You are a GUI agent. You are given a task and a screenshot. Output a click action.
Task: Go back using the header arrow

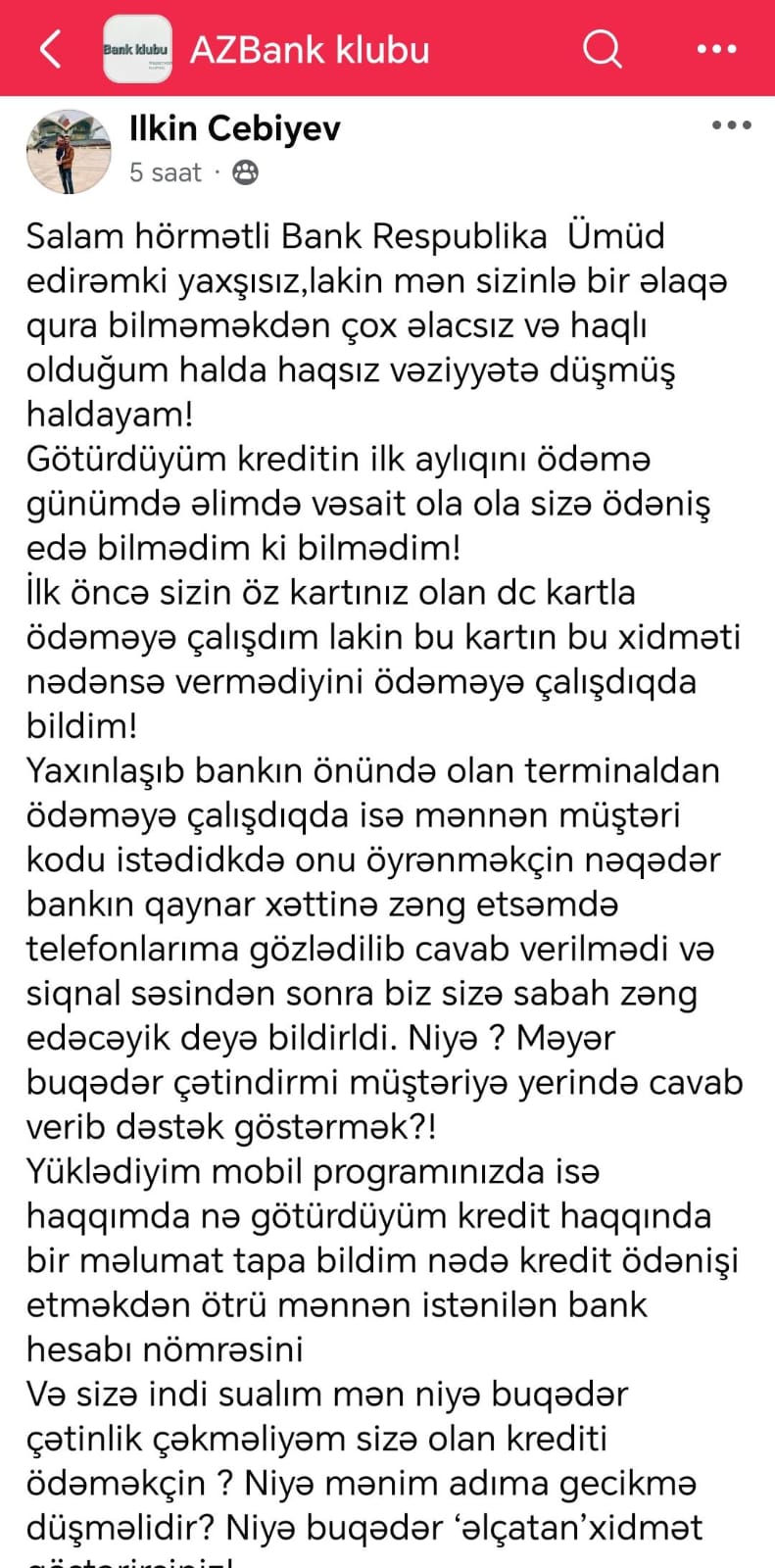coord(50,49)
